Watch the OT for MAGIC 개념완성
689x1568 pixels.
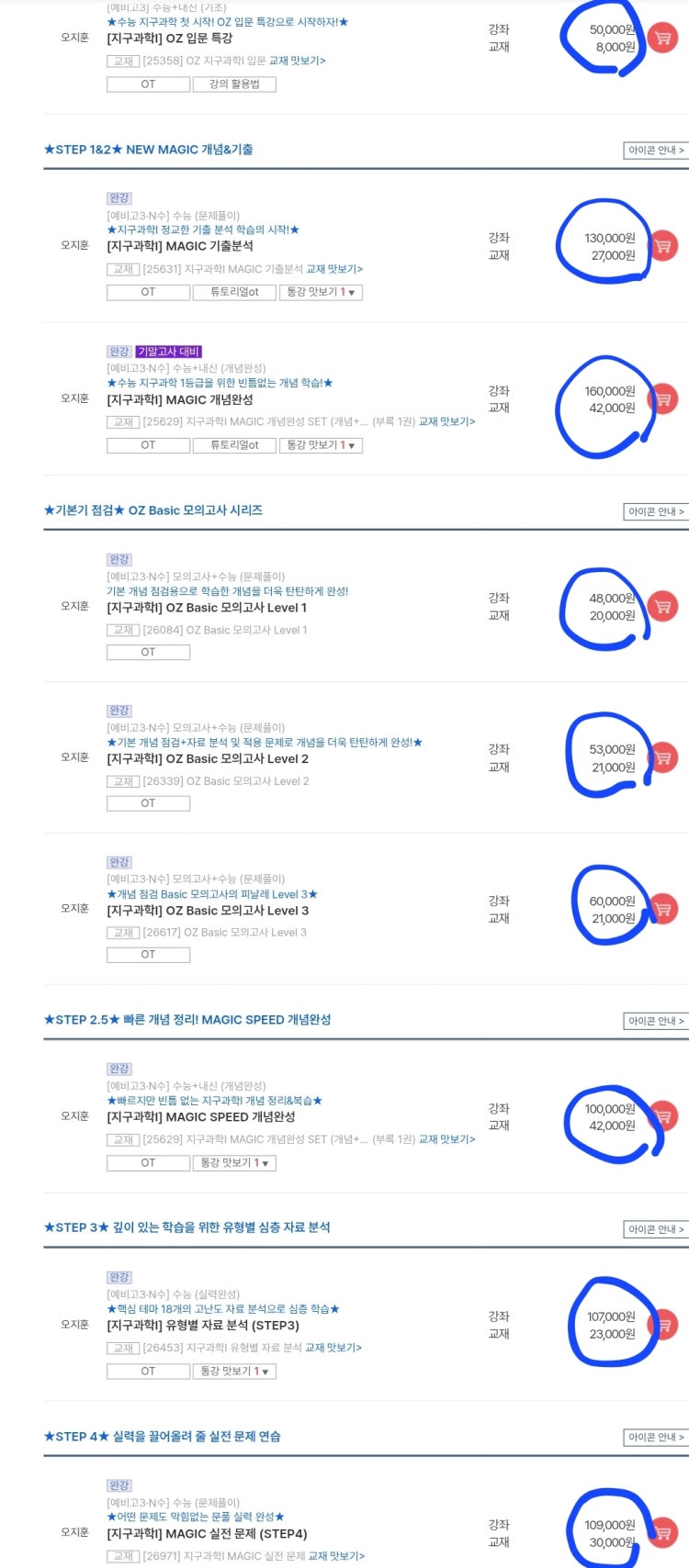[x=148, y=445]
